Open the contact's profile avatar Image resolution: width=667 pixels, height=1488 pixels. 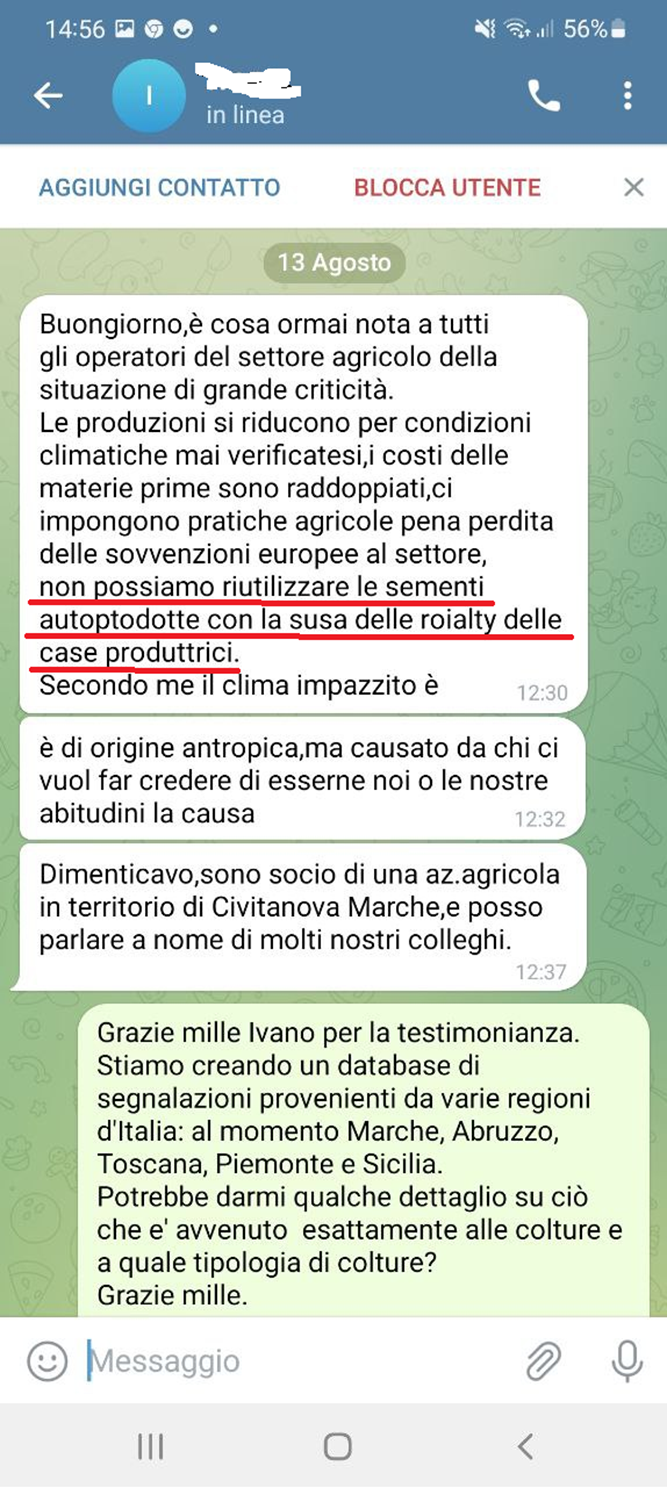pyautogui.click(x=150, y=96)
